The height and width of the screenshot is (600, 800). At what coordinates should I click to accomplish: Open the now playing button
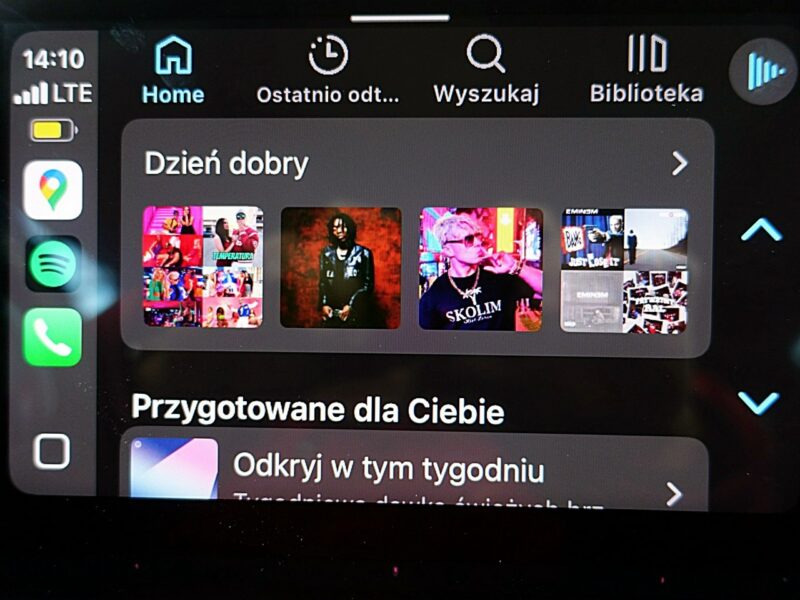tap(763, 71)
